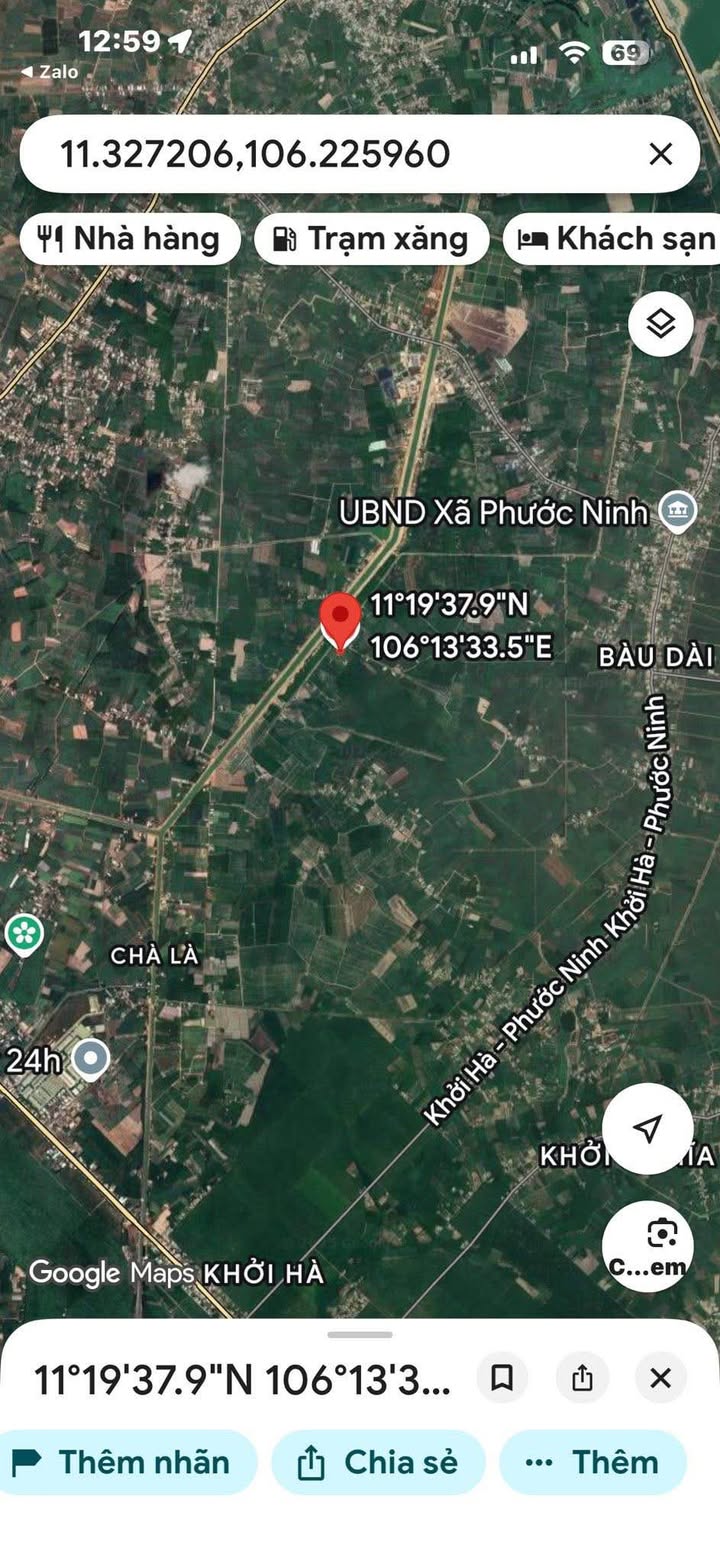This screenshot has width=720, height=1564.
Task: Clear the search coordinates
Action: pos(660,154)
